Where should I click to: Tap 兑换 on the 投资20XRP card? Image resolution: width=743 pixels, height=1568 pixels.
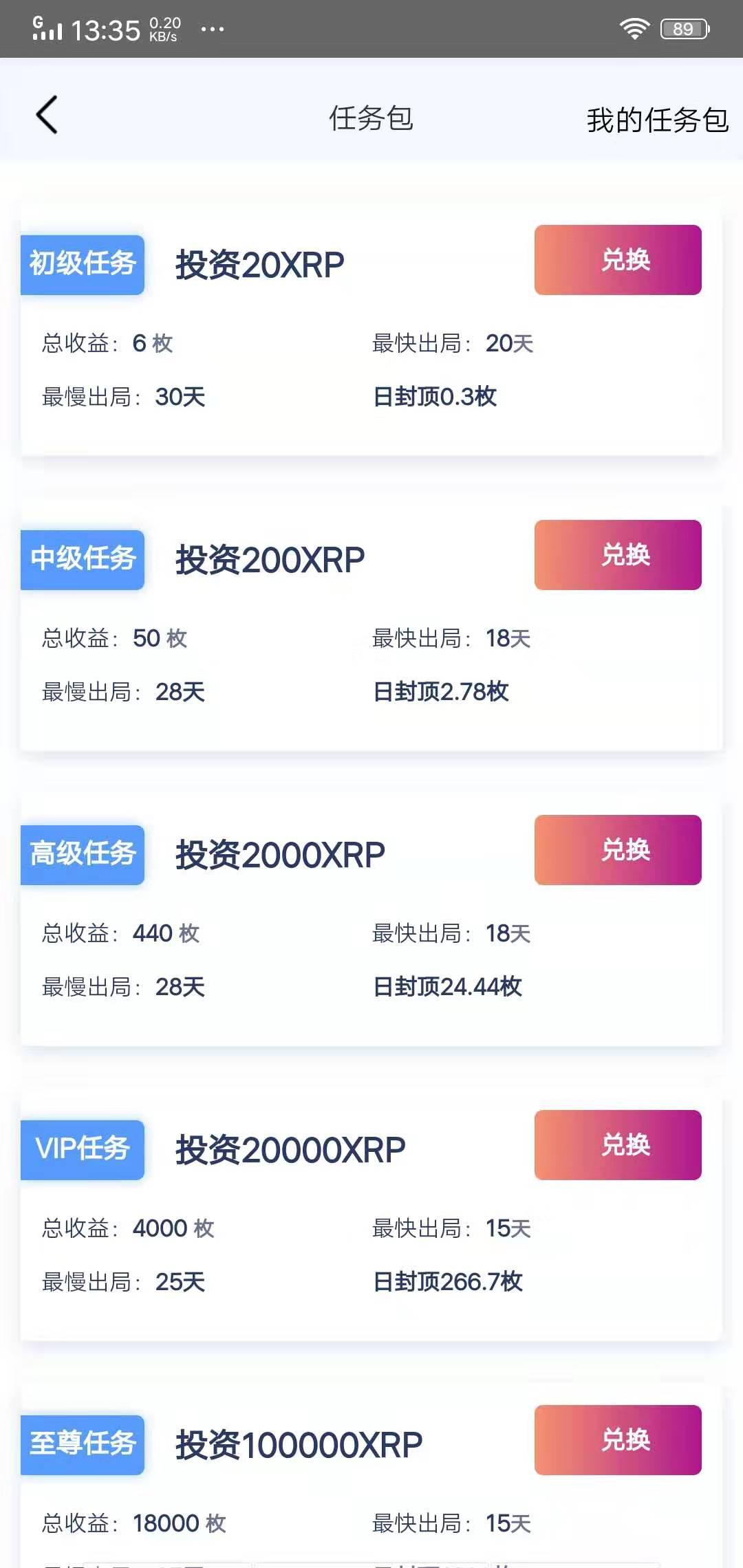click(x=617, y=260)
